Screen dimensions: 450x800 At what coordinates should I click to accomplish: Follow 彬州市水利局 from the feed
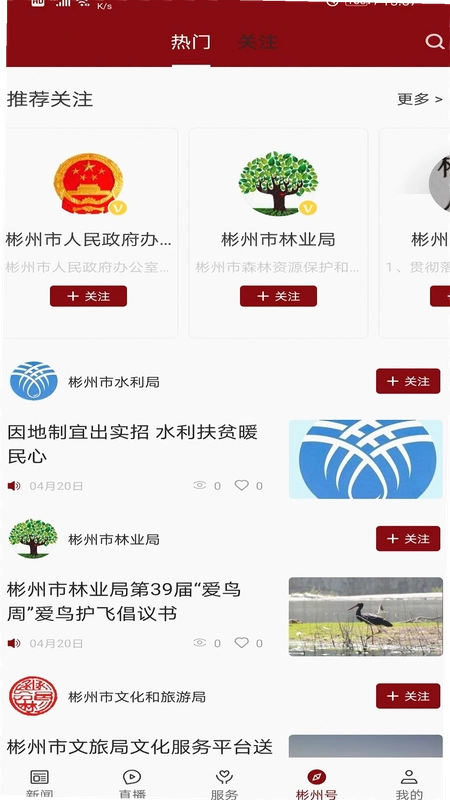pos(408,381)
